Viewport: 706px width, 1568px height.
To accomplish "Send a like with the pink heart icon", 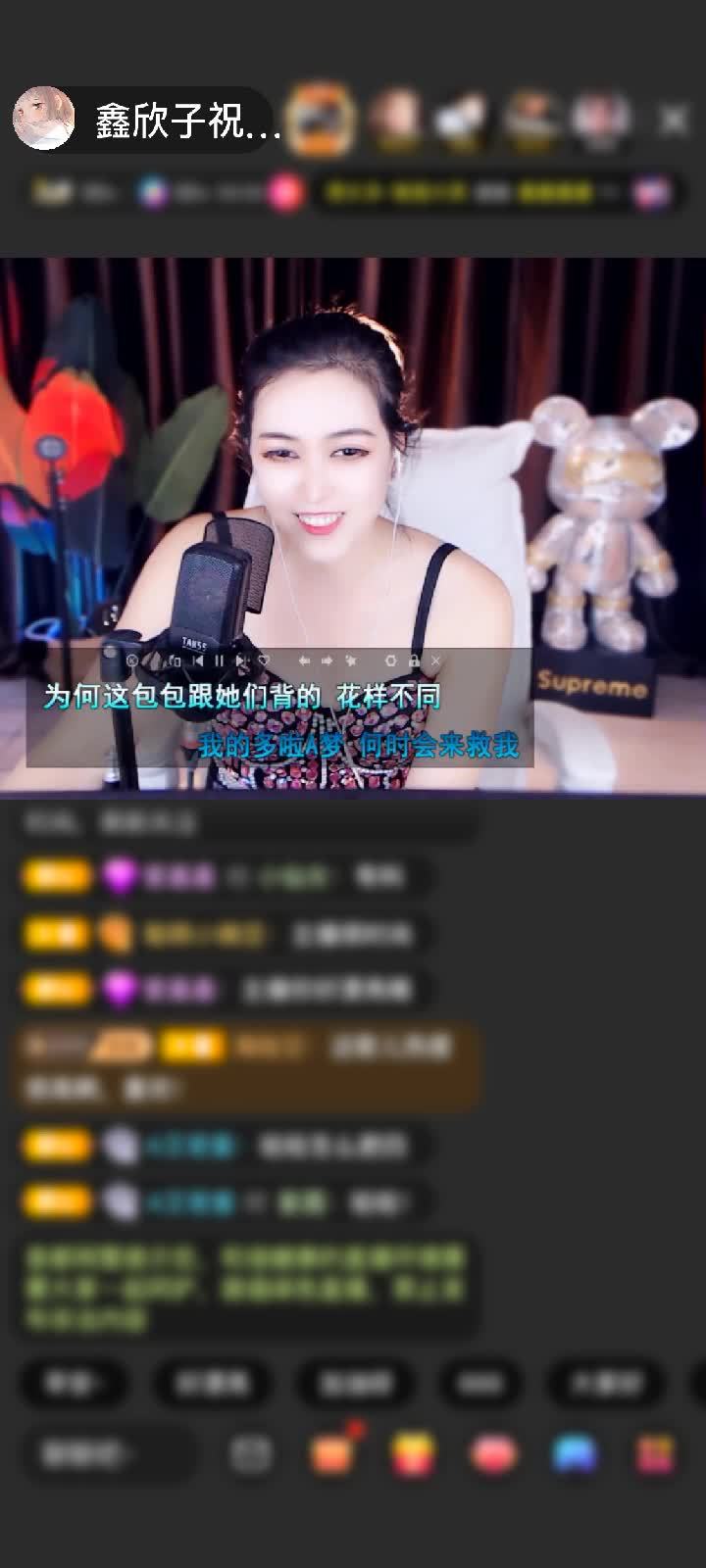I will pos(493,1454).
